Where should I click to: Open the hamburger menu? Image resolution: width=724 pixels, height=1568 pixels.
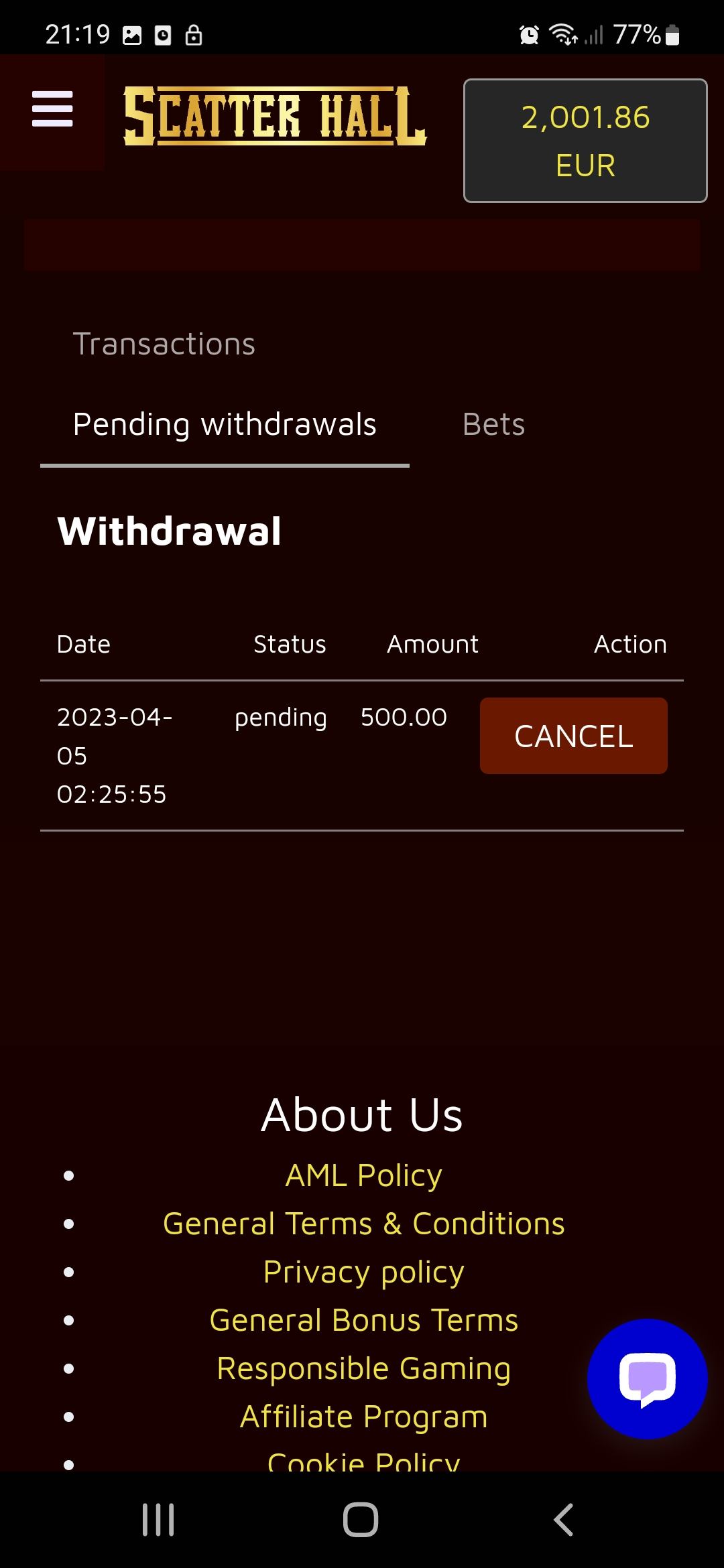click(x=52, y=110)
